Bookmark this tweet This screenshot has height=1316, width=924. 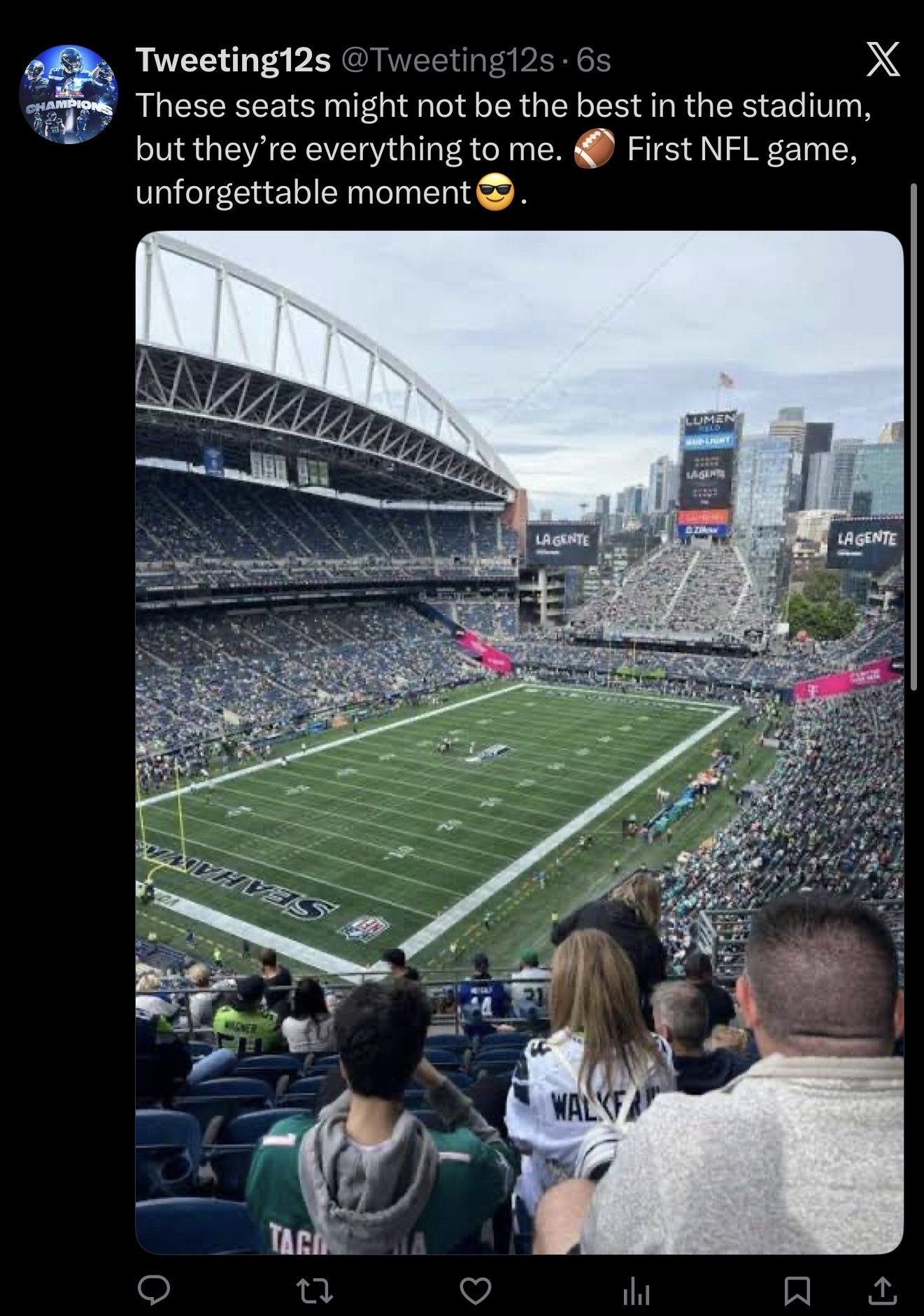pos(797,1291)
